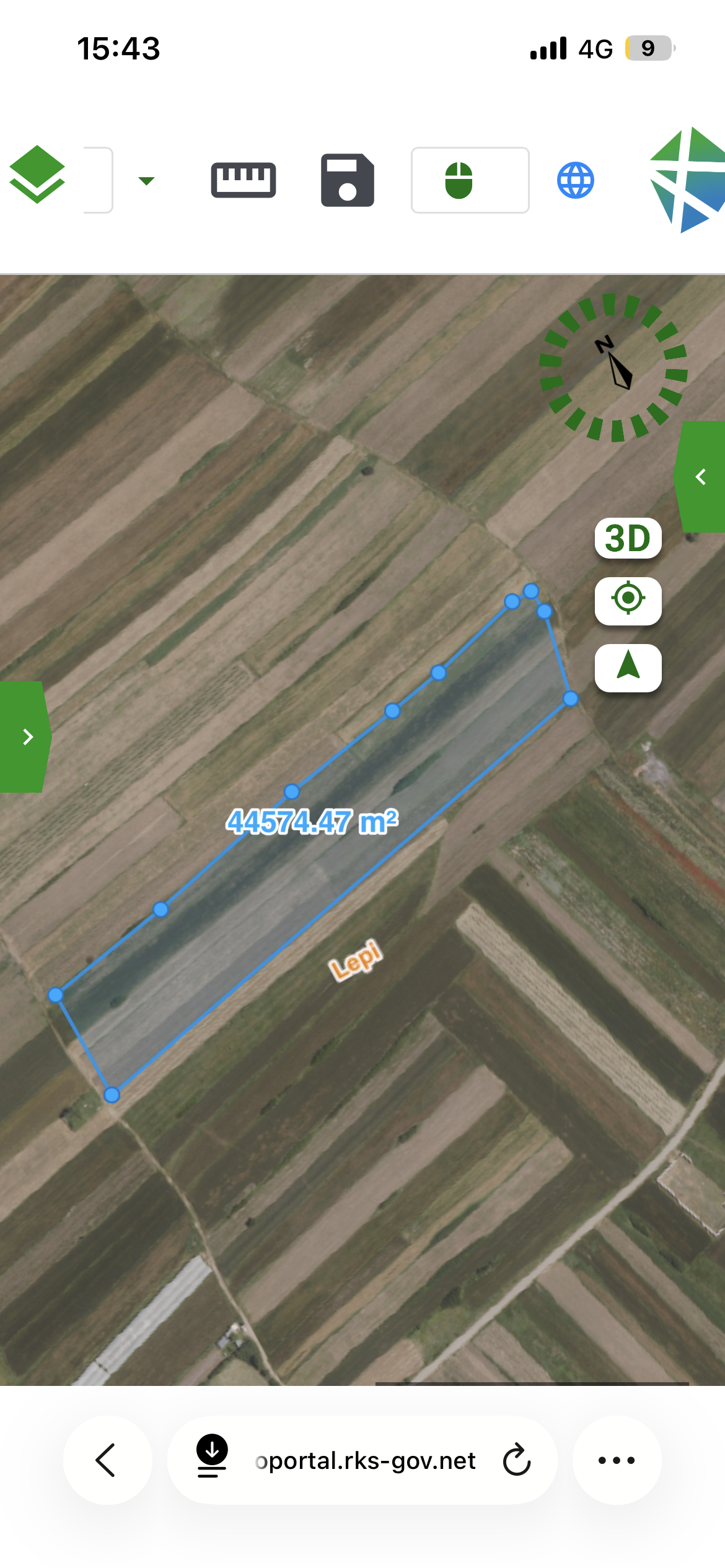Open the downloads icon in the address bar
Image resolution: width=725 pixels, height=1568 pixels.
pyautogui.click(x=212, y=1455)
